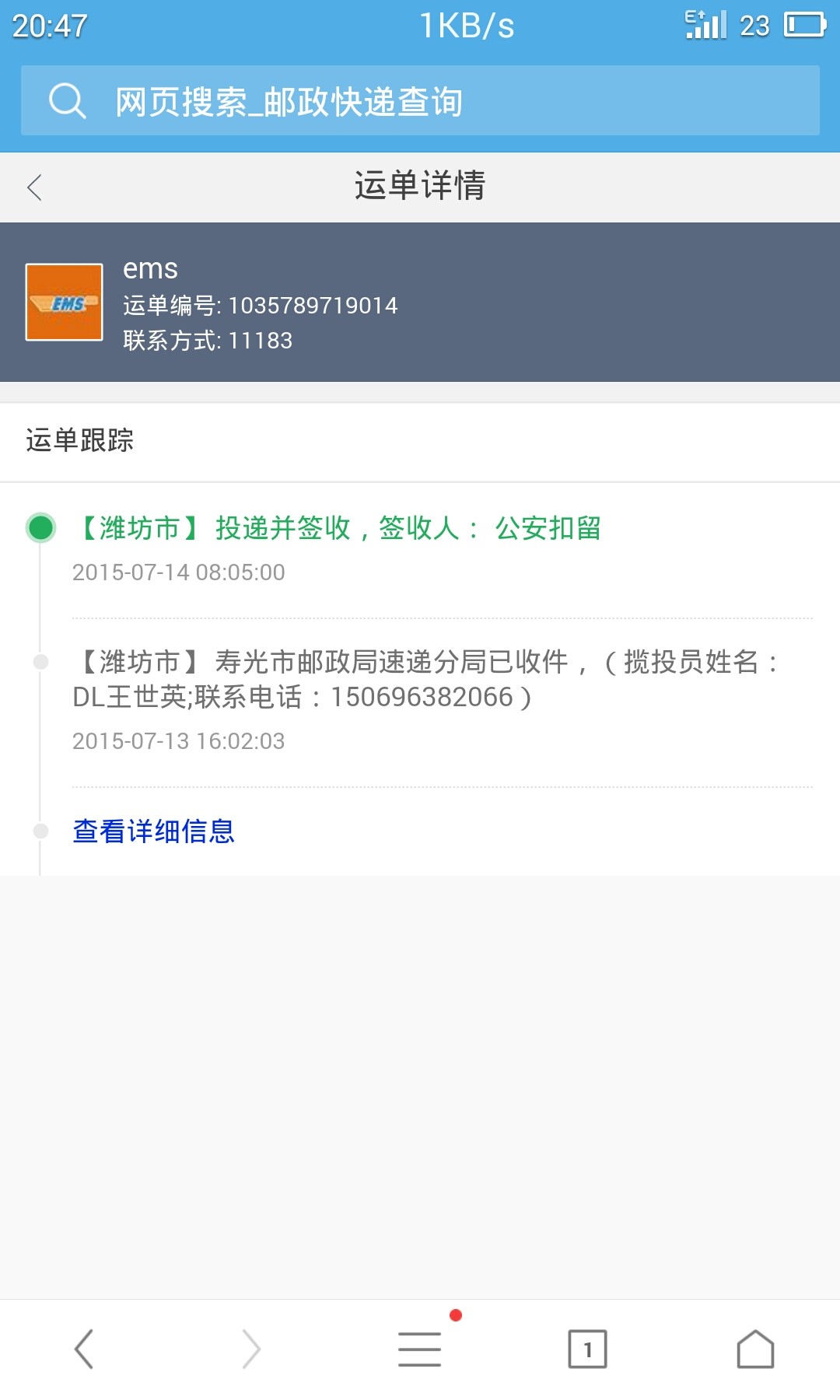
Task: Tap the 网页搜索_邮政快递查询 search box
Action: 420,101
